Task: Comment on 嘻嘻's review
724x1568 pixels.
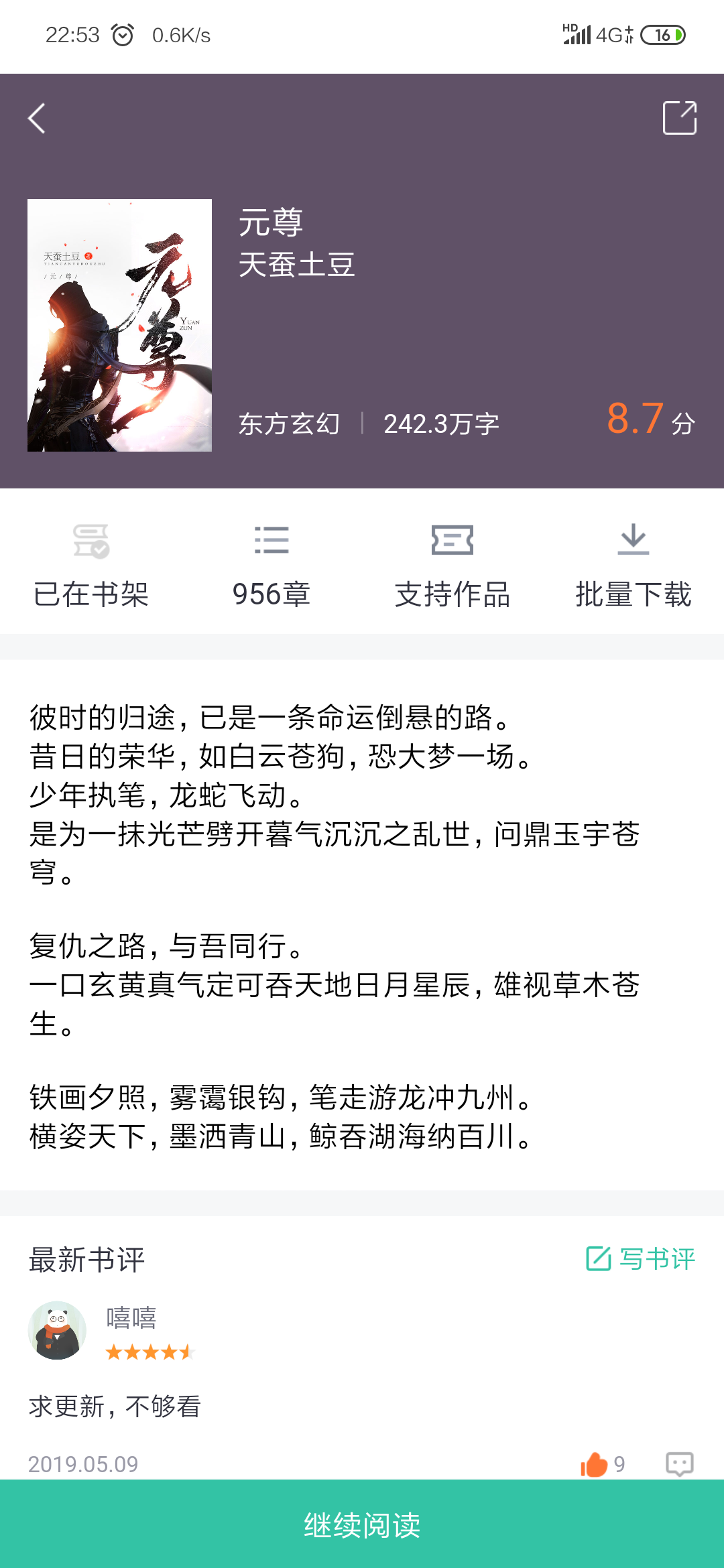Action: (679, 1464)
